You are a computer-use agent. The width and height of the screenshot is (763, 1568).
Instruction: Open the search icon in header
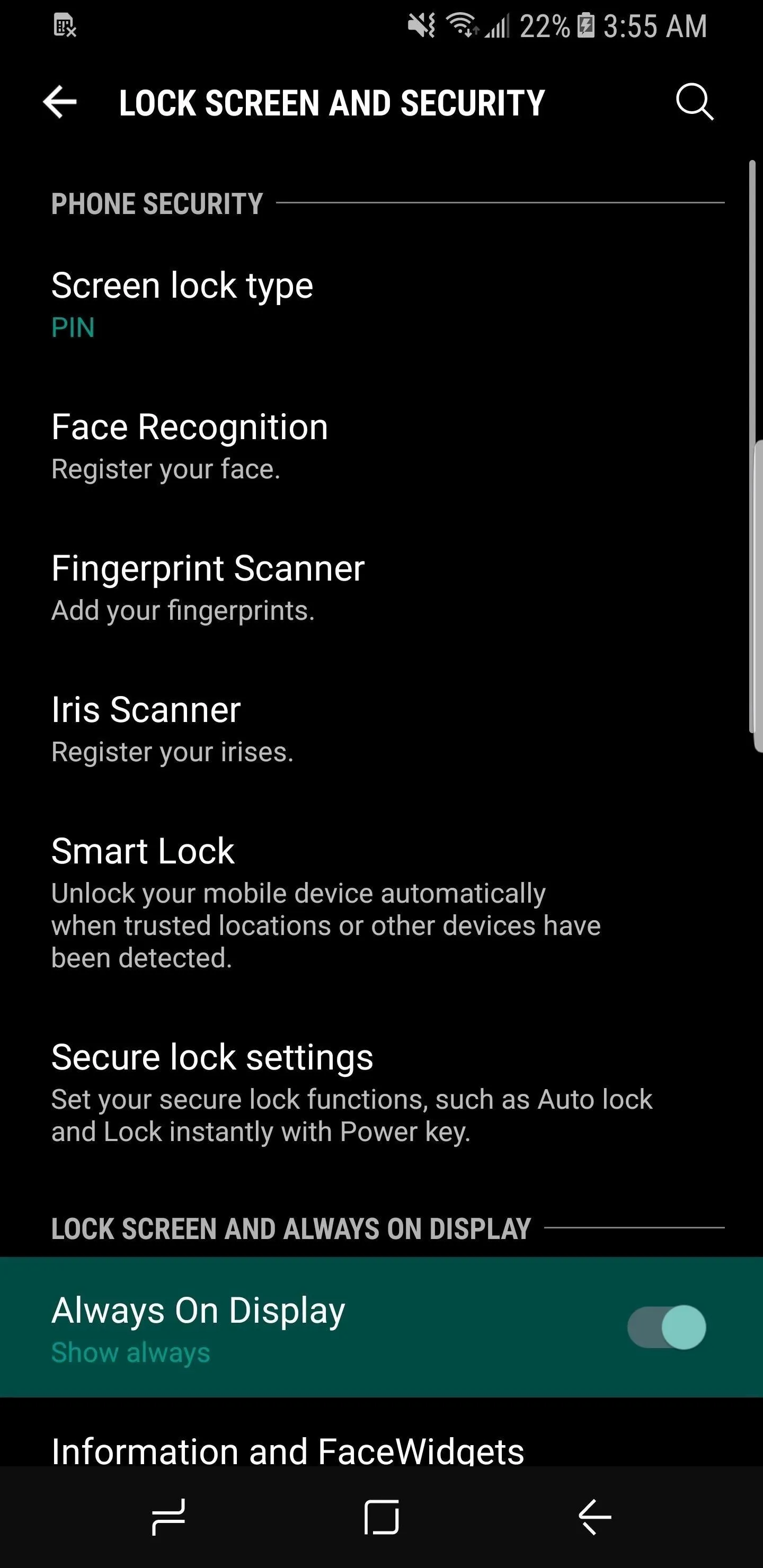pos(694,102)
